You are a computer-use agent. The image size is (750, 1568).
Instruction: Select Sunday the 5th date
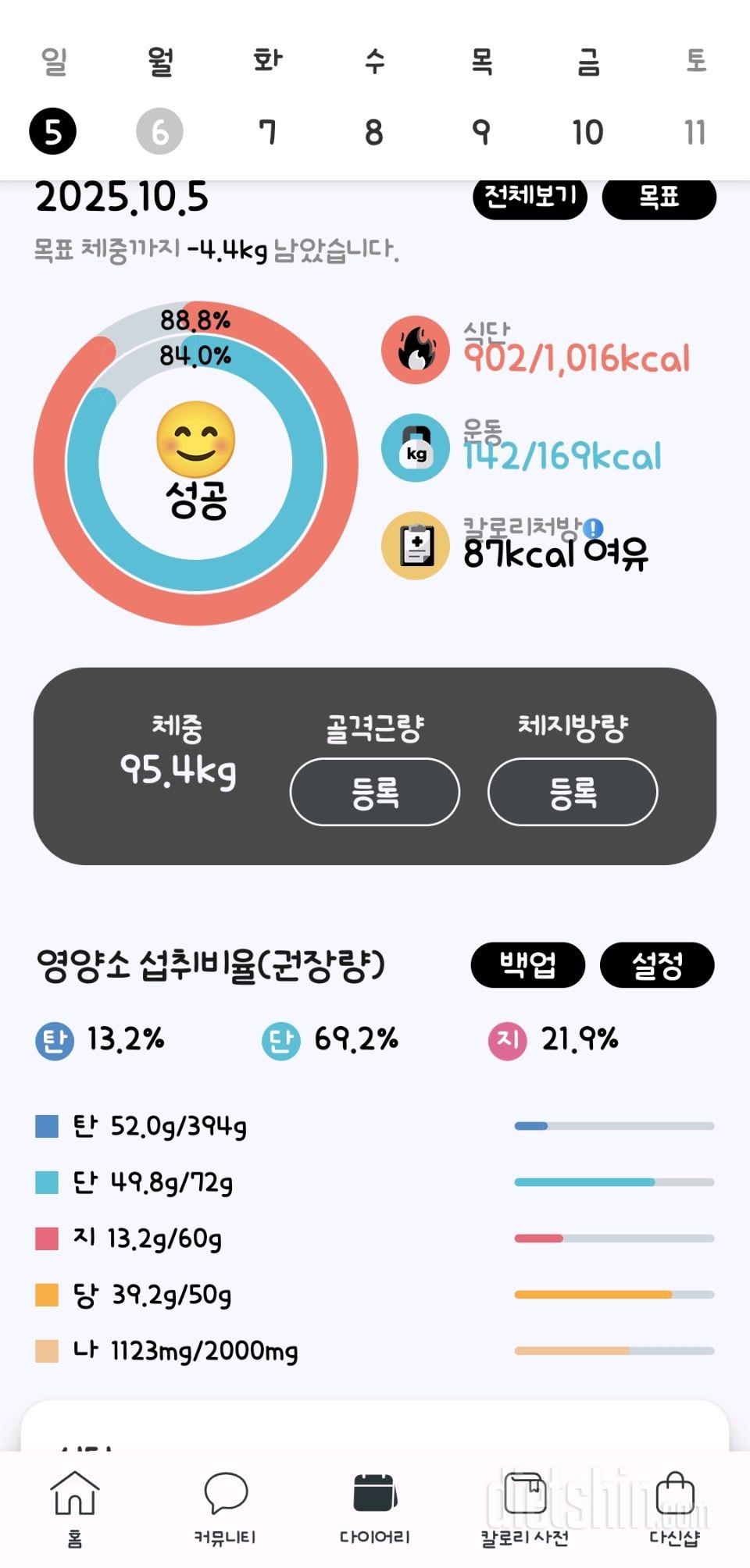click(53, 131)
